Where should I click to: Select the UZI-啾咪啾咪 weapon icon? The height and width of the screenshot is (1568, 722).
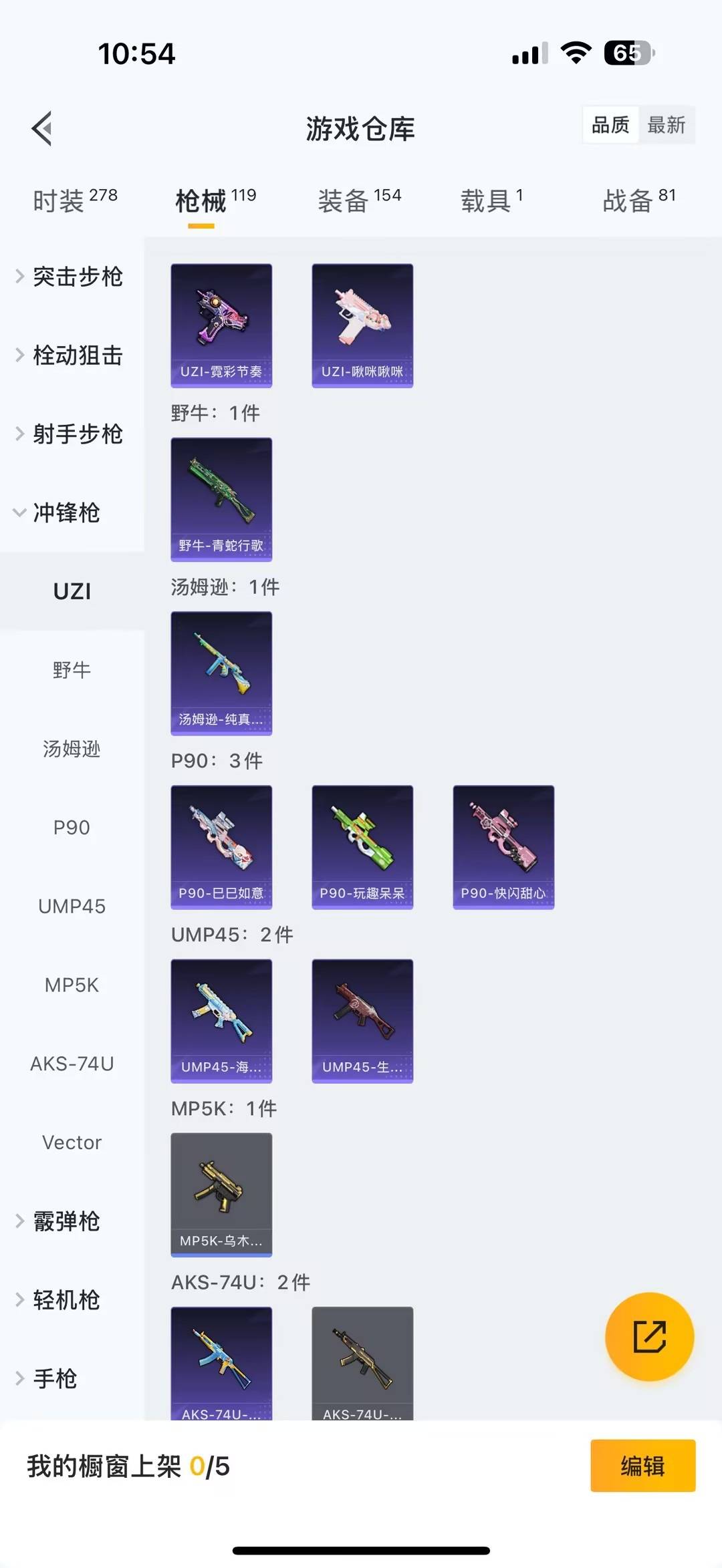coord(362,325)
